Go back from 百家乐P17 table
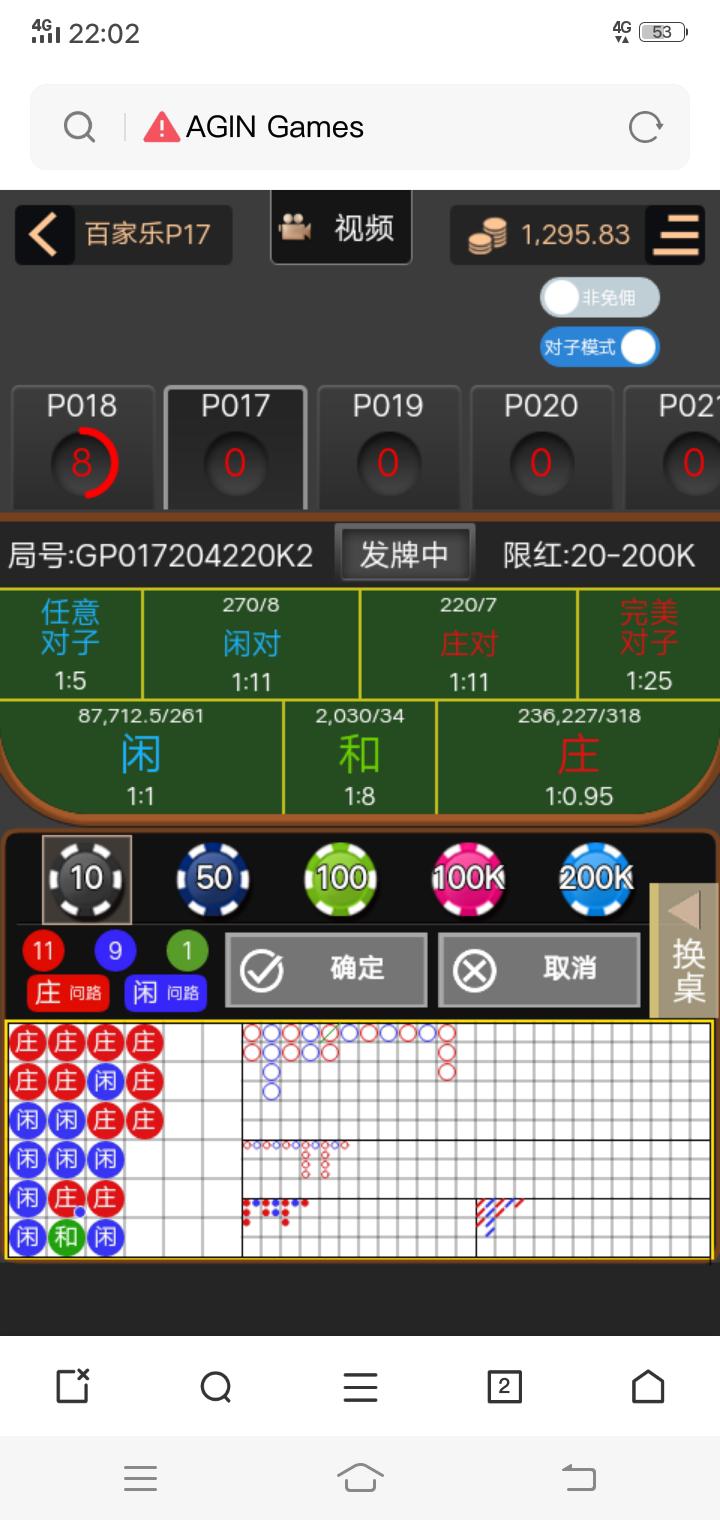The image size is (720, 1520). 44,235
